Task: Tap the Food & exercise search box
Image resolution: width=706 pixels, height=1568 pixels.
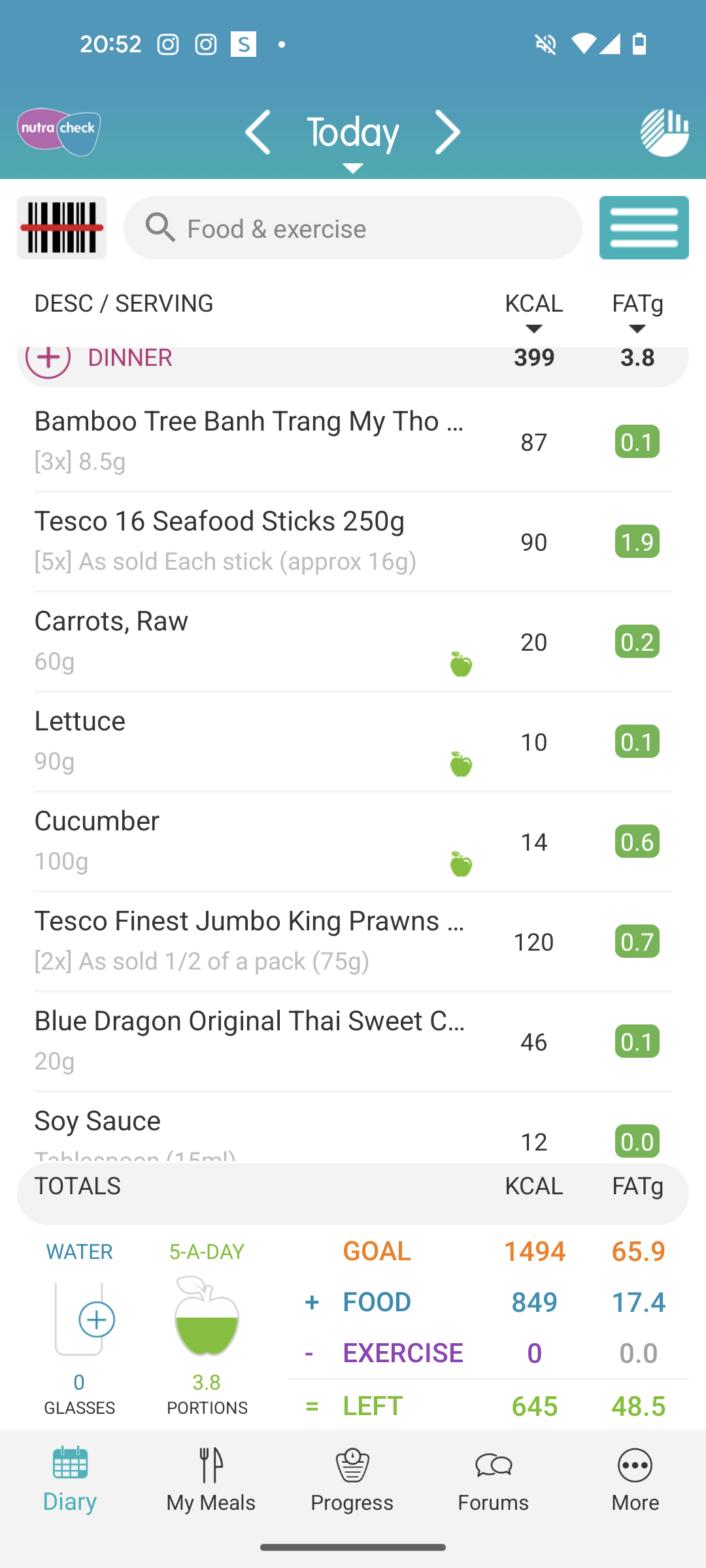Action: click(353, 227)
